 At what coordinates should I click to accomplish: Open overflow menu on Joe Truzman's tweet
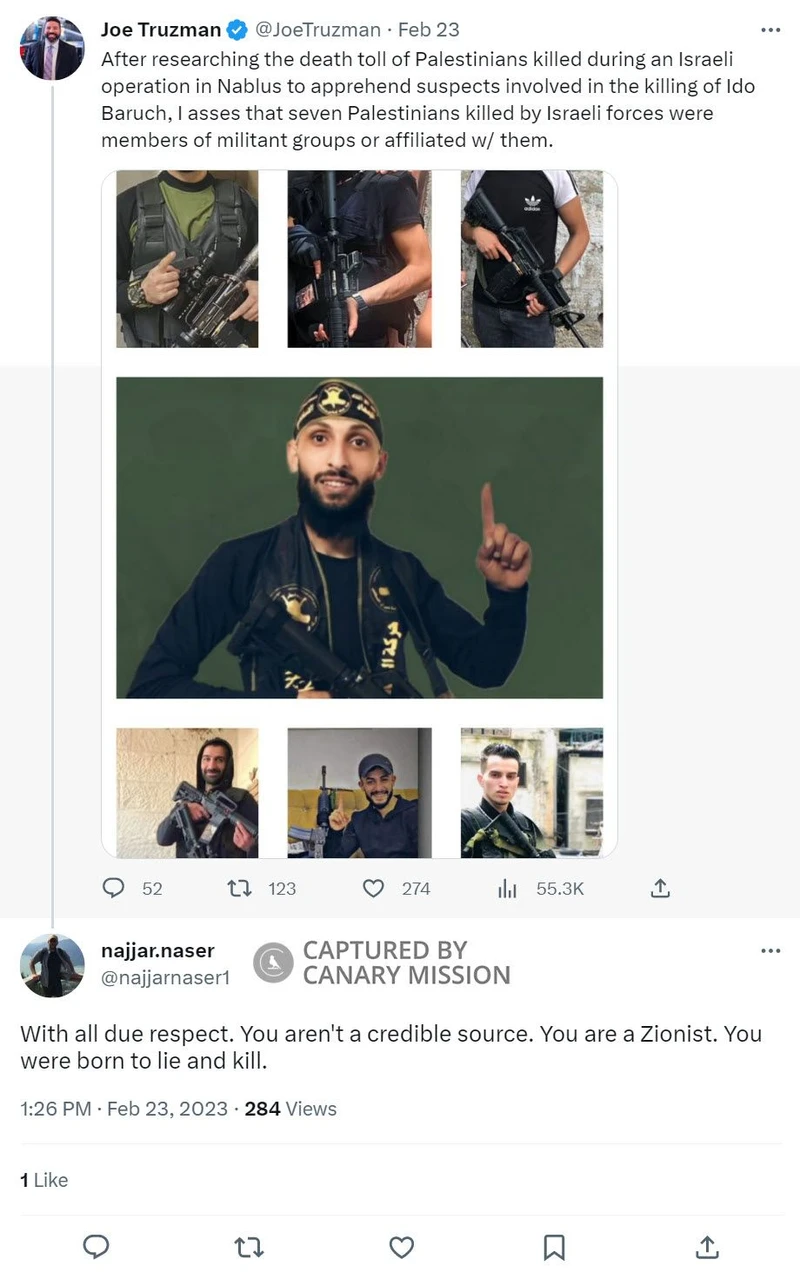point(770,30)
